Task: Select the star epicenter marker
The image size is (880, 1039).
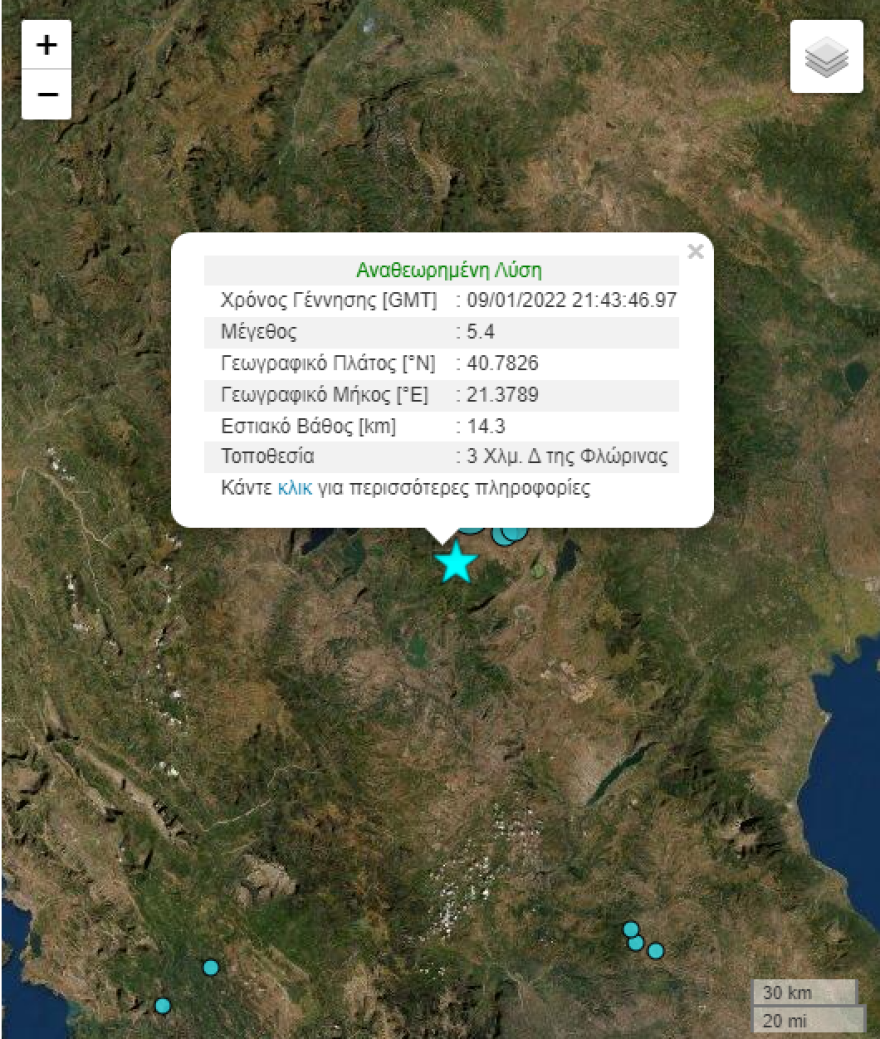Action: click(456, 563)
